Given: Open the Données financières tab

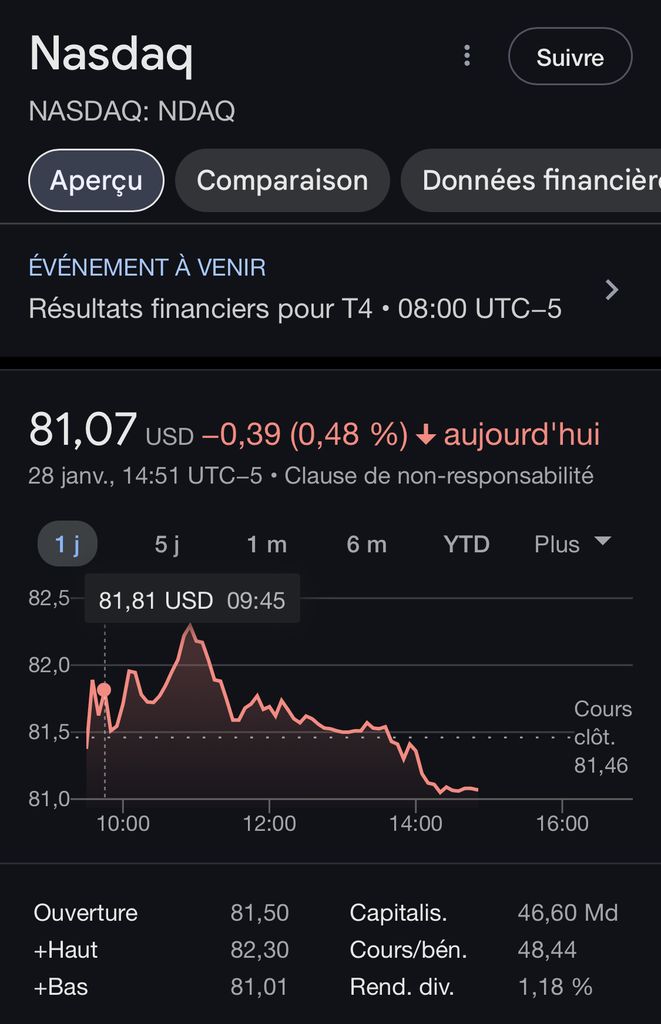Looking at the screenshot, I should pyautogui.click(x=531, y=180).
